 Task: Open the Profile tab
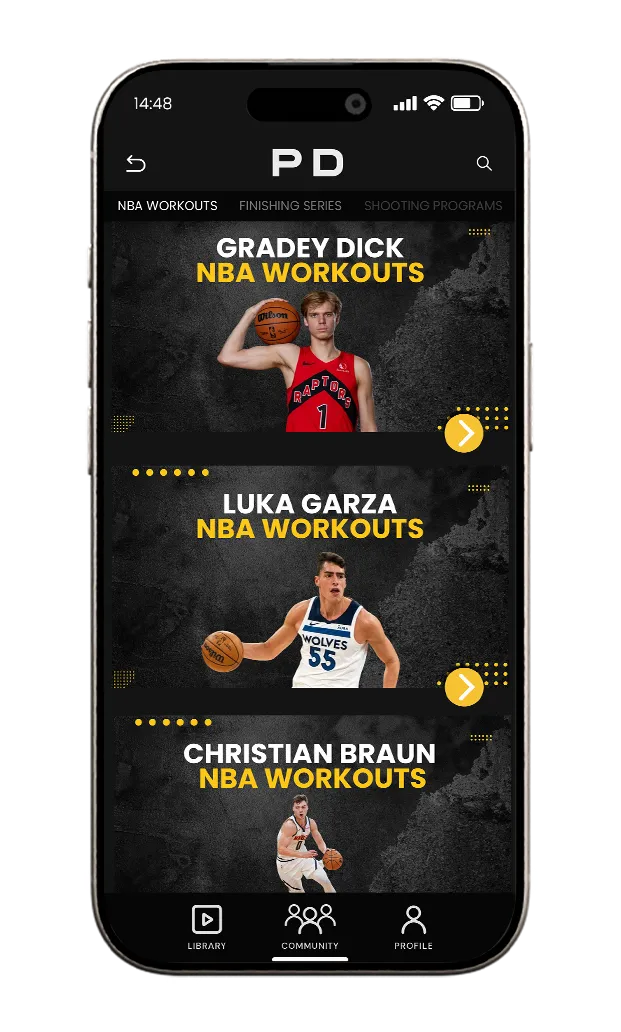pos(413,927)
